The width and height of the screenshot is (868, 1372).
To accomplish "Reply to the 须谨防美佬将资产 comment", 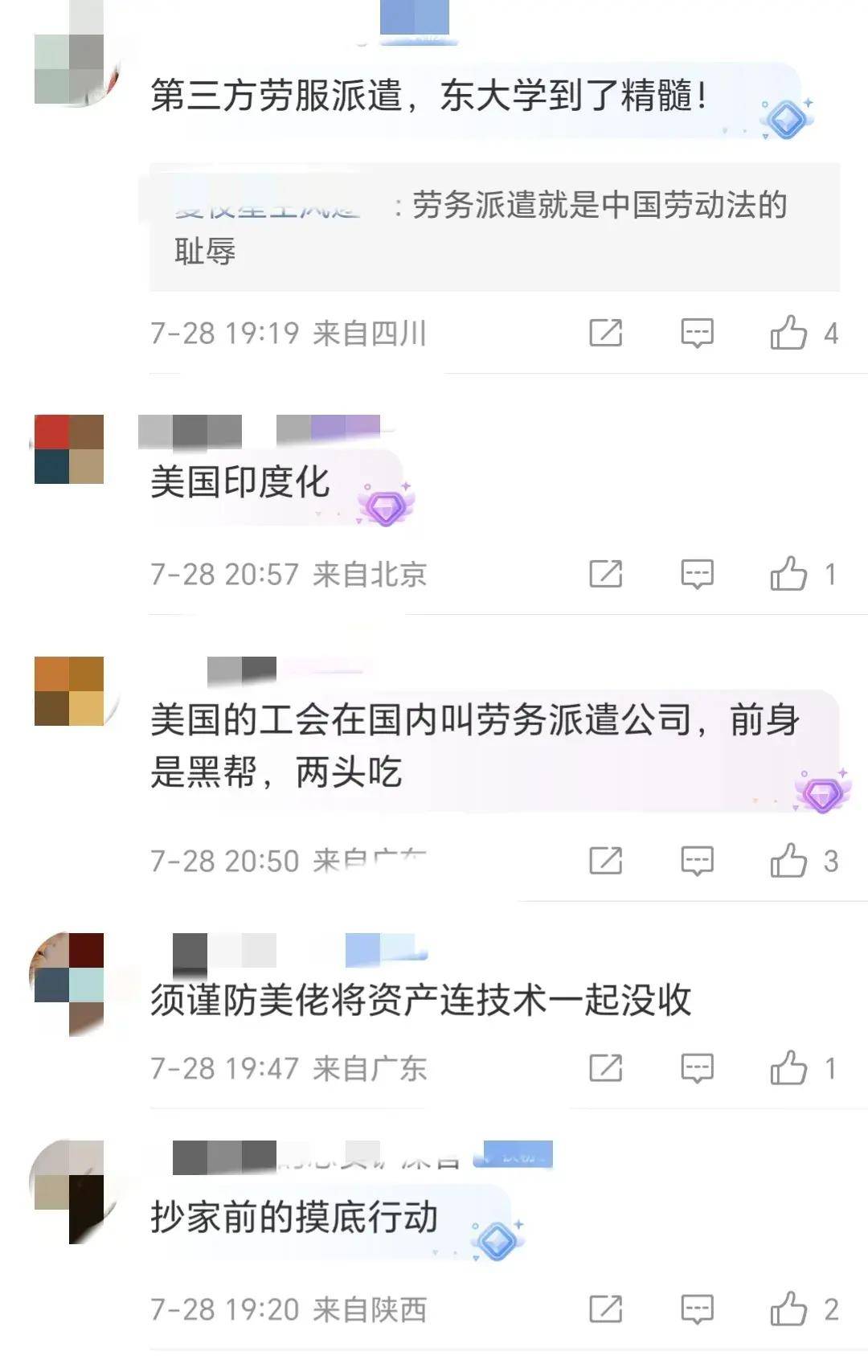I will pyautogui.click(x=697, y=1068).
